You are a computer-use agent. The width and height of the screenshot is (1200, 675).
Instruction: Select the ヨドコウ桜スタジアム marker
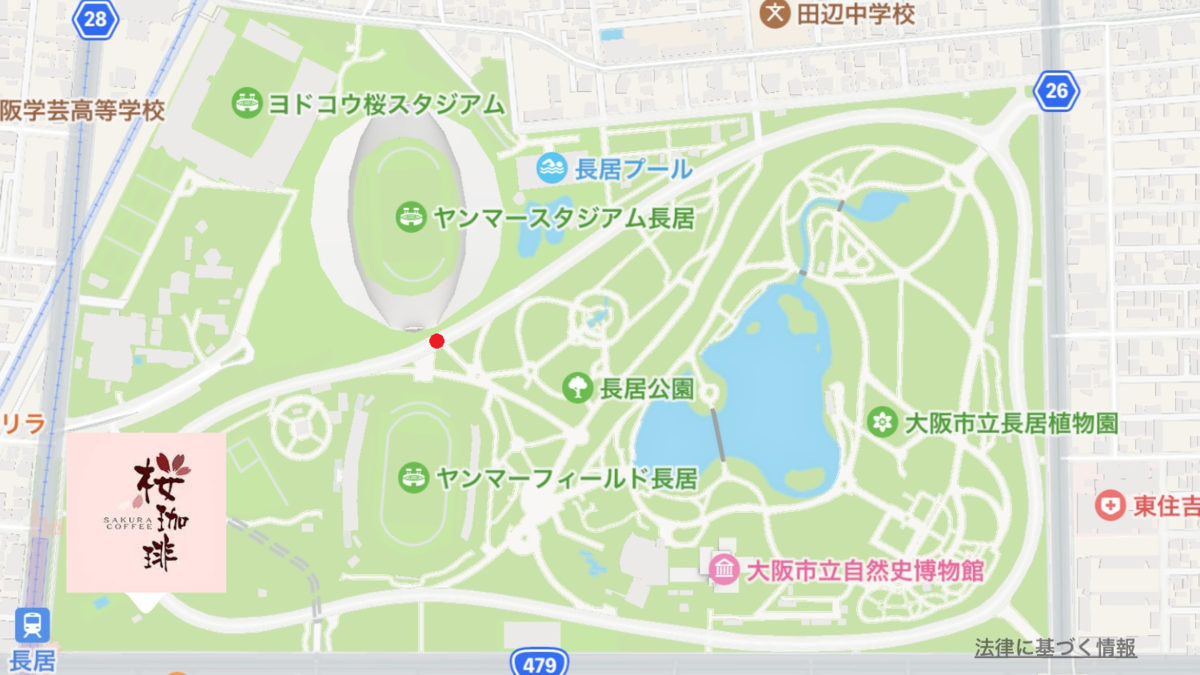click(247, 102)
